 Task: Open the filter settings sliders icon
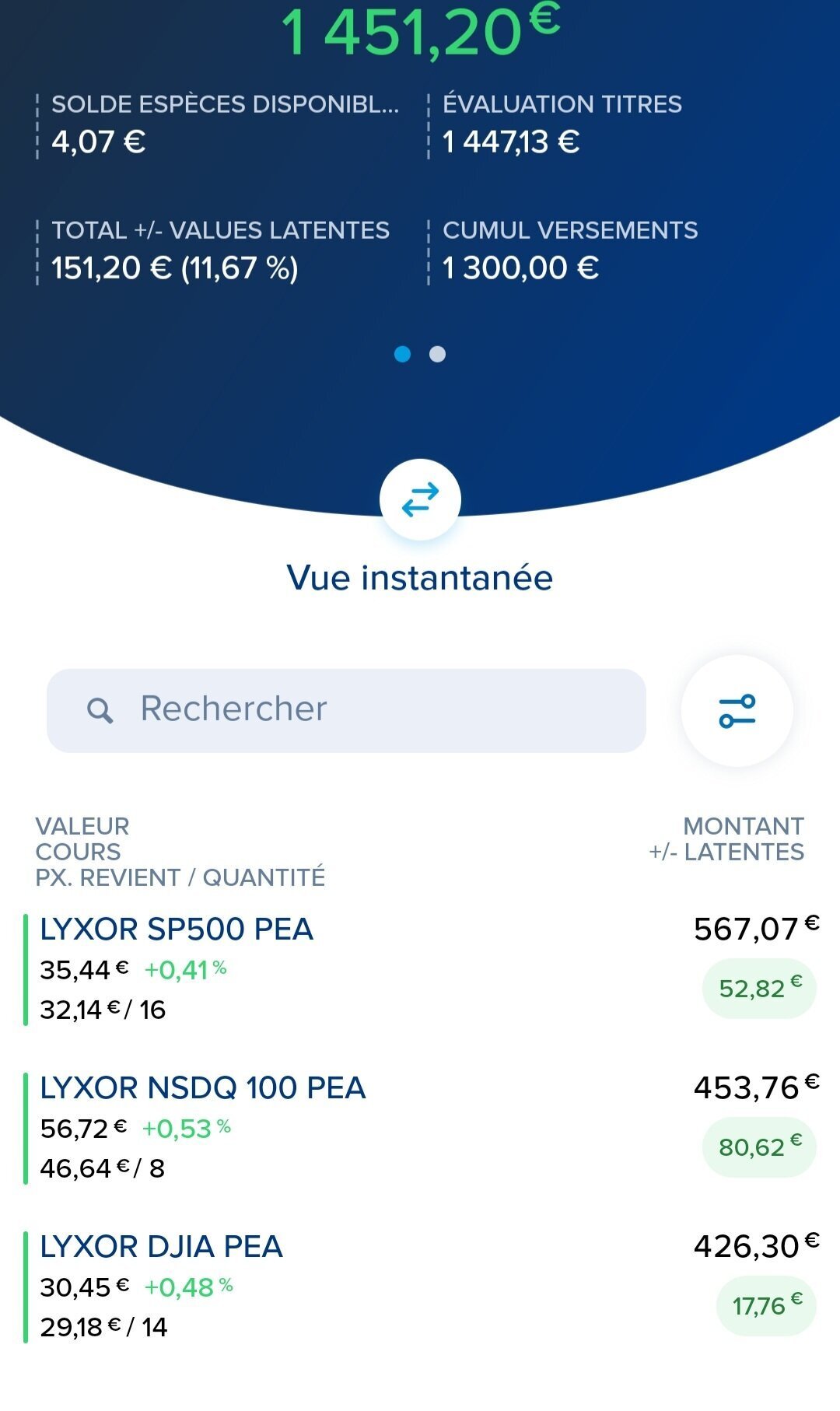(737, 710)
